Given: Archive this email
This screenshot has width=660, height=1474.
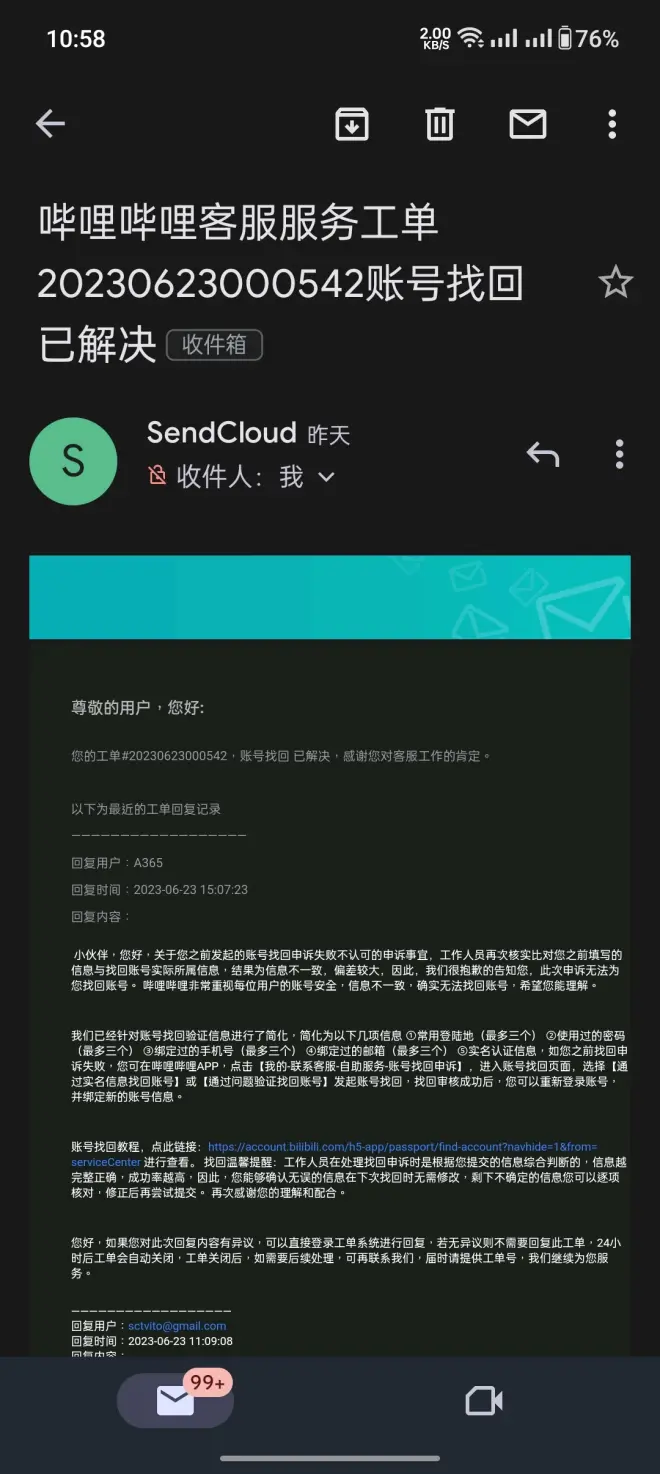Looking at the screenshot, I should click(x=351, y=124).
